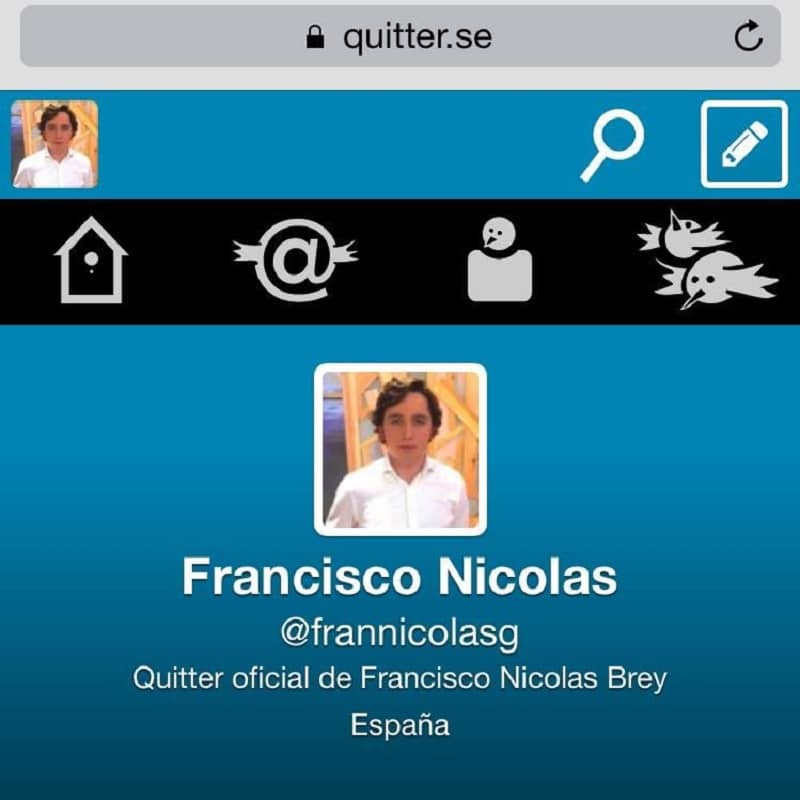Image resolution: width=800 pixels, height=800 pixels.
Task: Switch to the public timeline birds tab
Action: (704, 261)
